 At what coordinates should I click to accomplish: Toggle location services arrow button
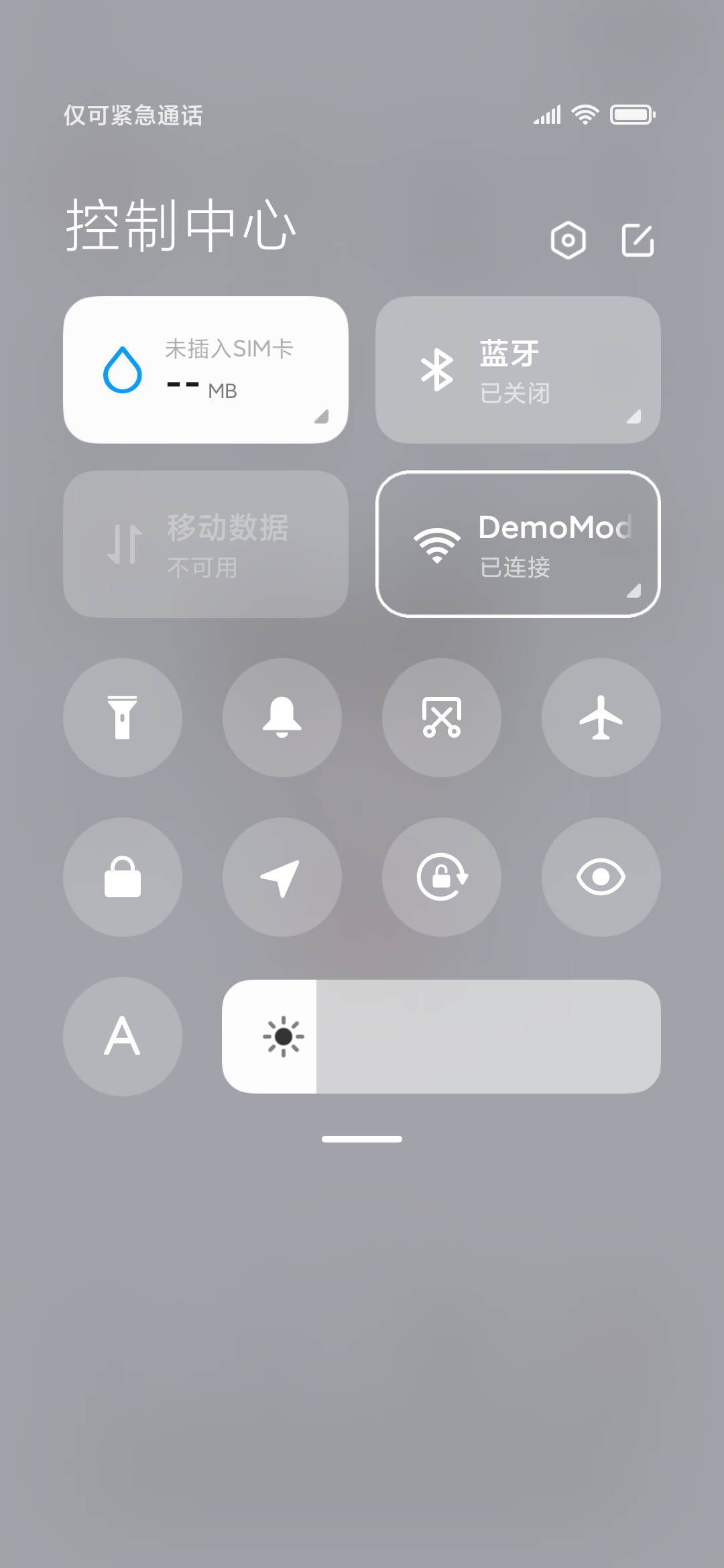tap(282, 877)
